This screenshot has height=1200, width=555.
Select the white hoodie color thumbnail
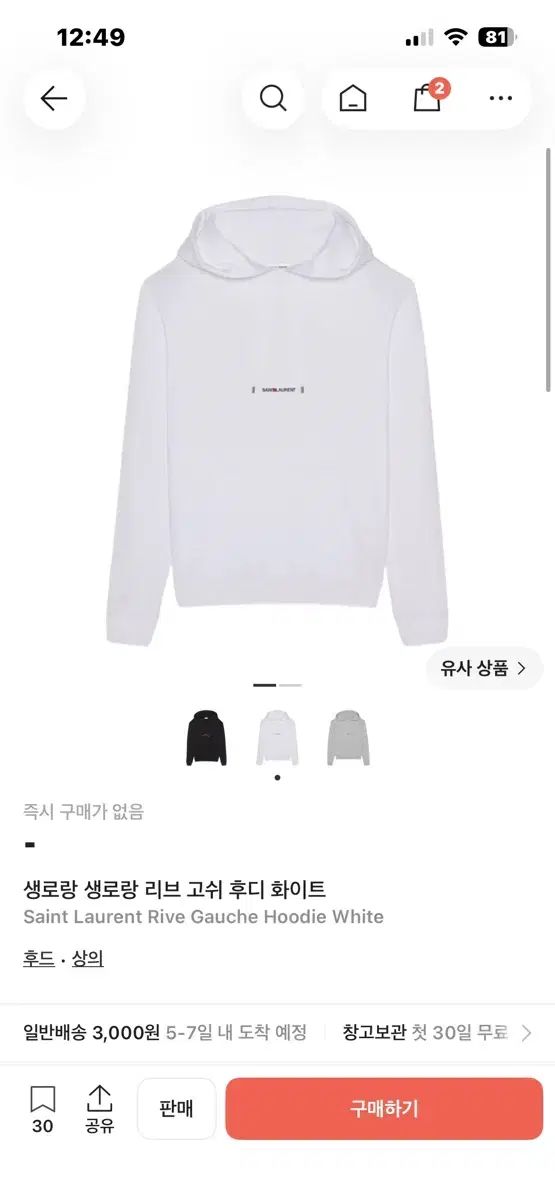(x=277, y=737)
